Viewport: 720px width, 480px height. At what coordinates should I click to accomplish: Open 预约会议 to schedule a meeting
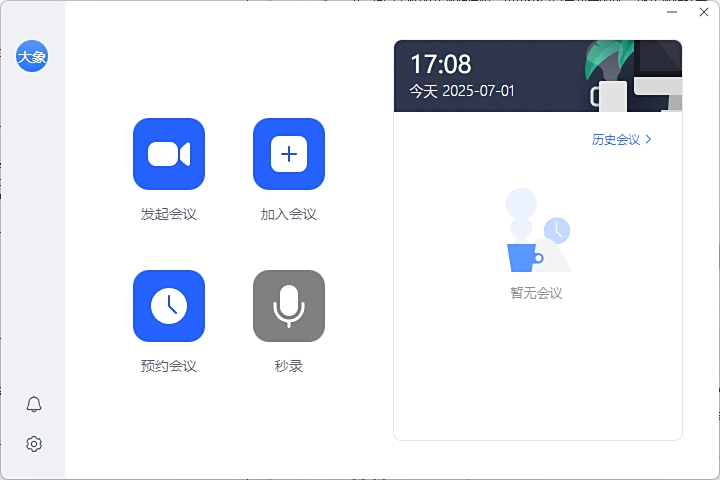(x=169, y=306)
